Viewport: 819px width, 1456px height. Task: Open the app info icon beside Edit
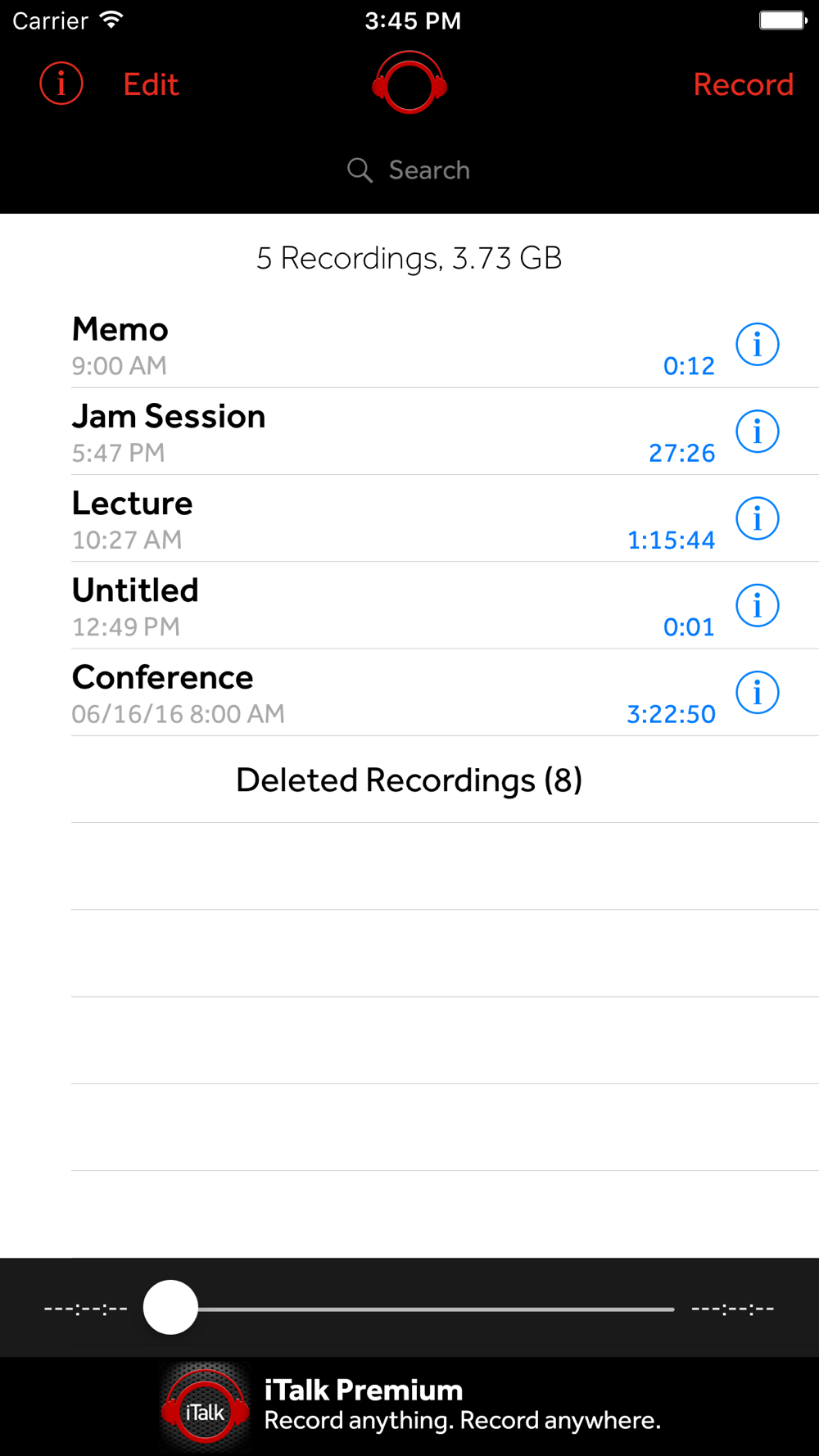pyautogui.click(x=61, y=84)
